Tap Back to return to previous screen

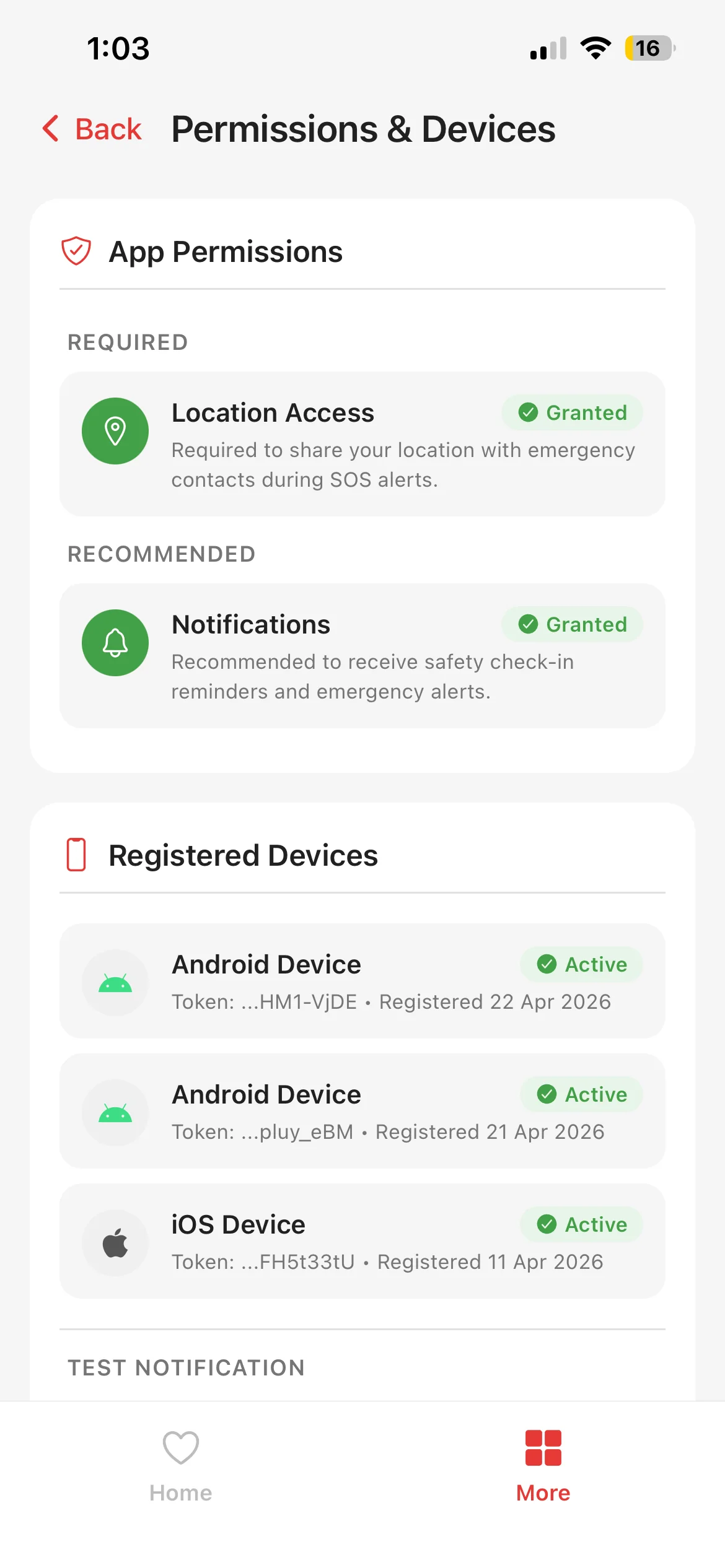(90, 129)
